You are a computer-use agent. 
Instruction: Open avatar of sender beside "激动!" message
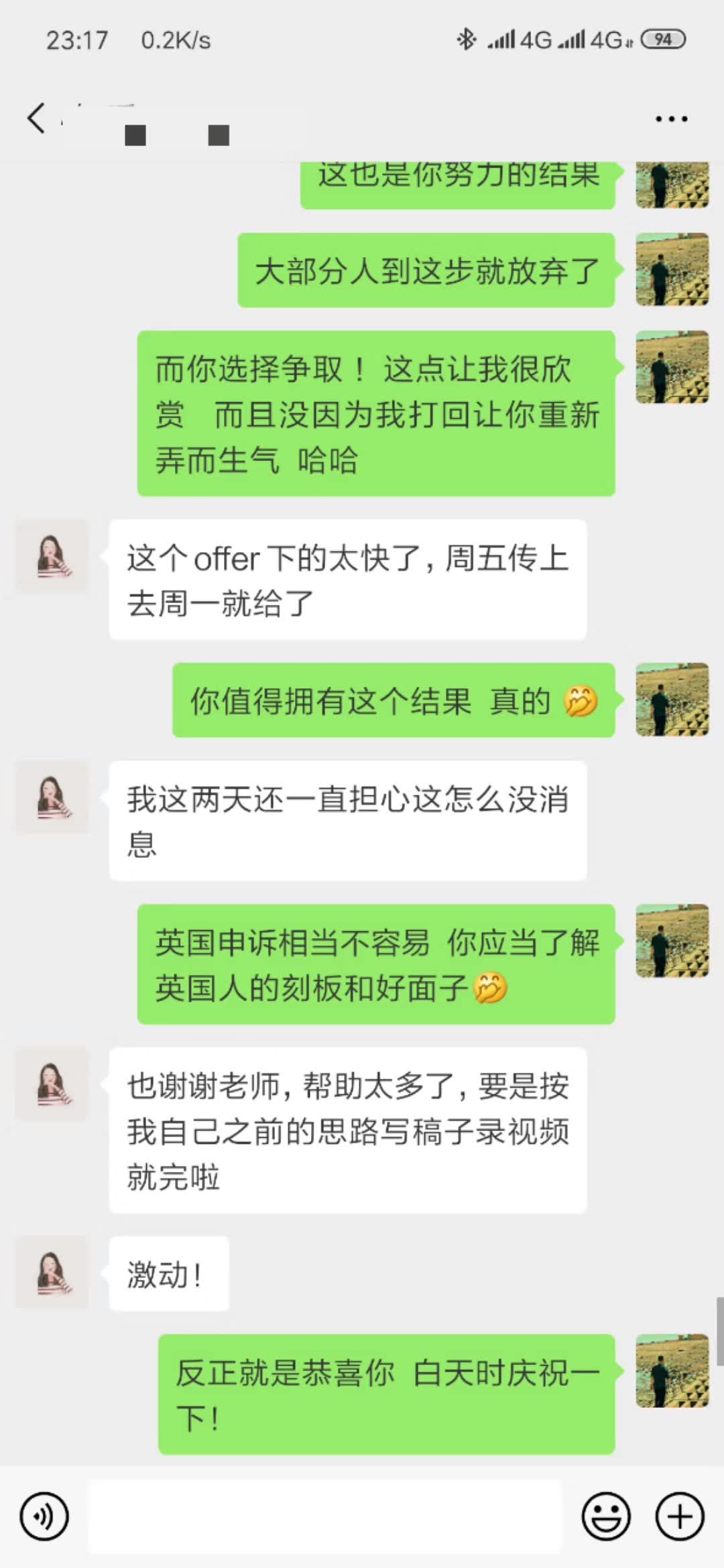pyautogui.click(x=52, y=1272)
